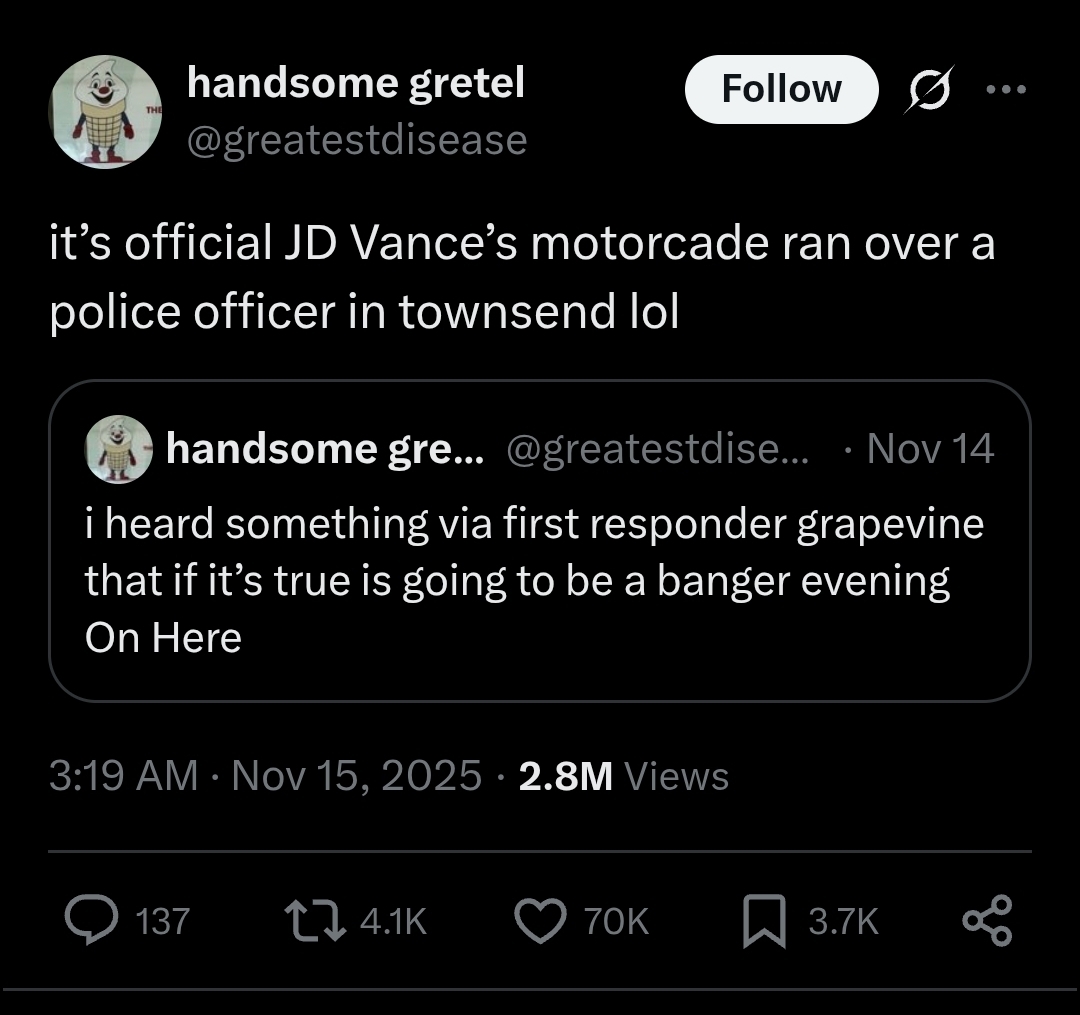Open the Grok icon beside Follow

929,90
